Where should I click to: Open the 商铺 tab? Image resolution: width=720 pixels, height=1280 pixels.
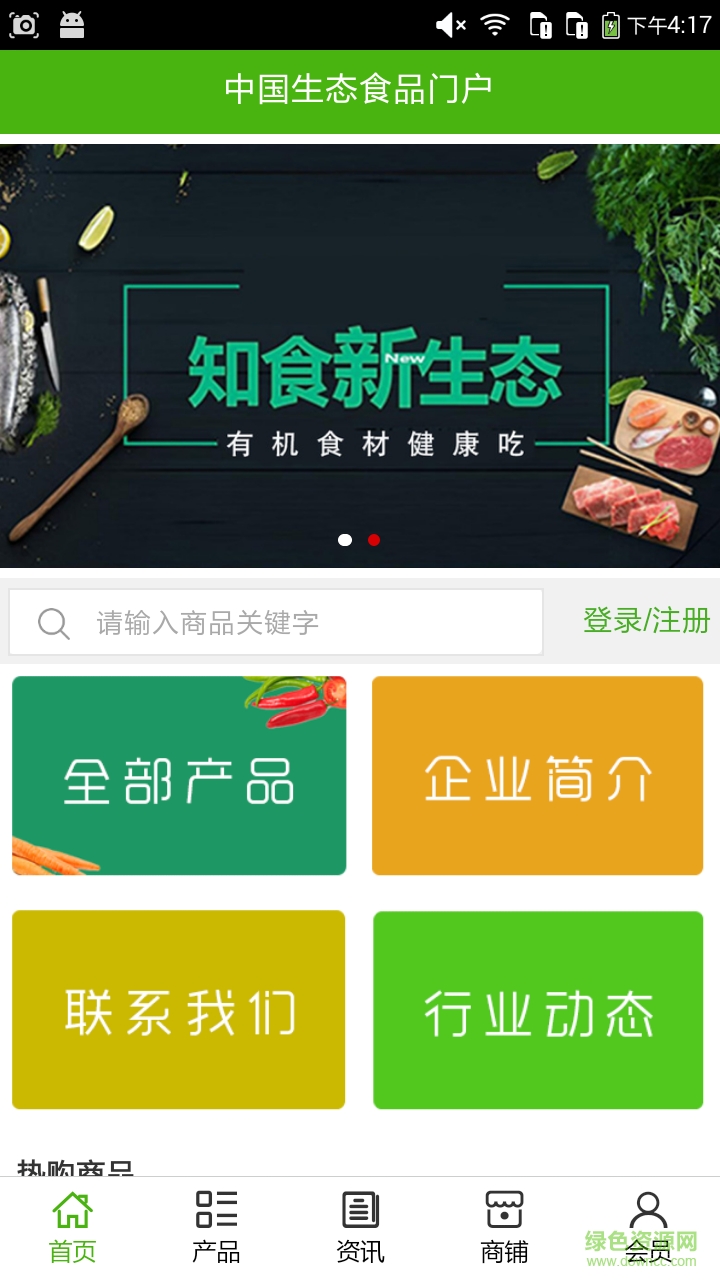(504, 1227)
